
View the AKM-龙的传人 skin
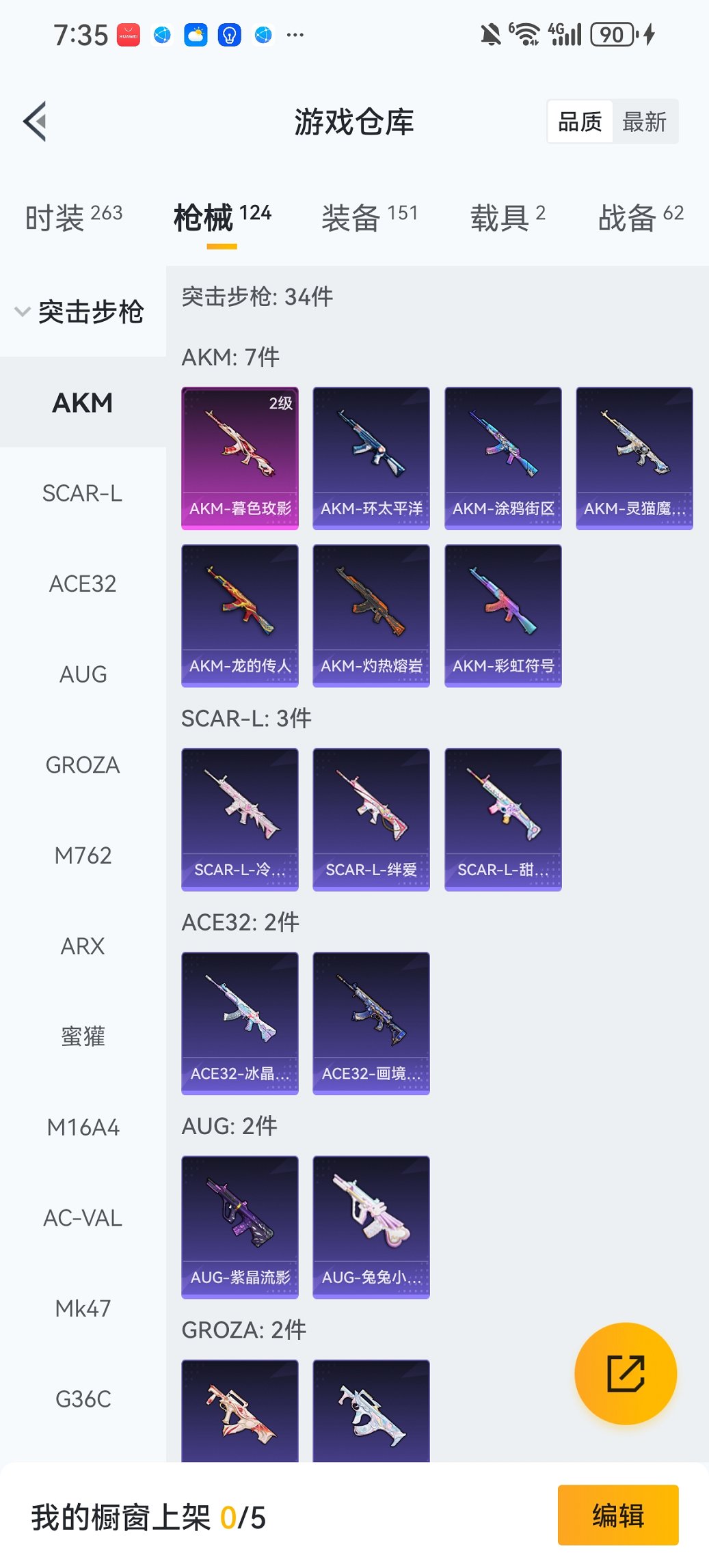click(240, 615)
